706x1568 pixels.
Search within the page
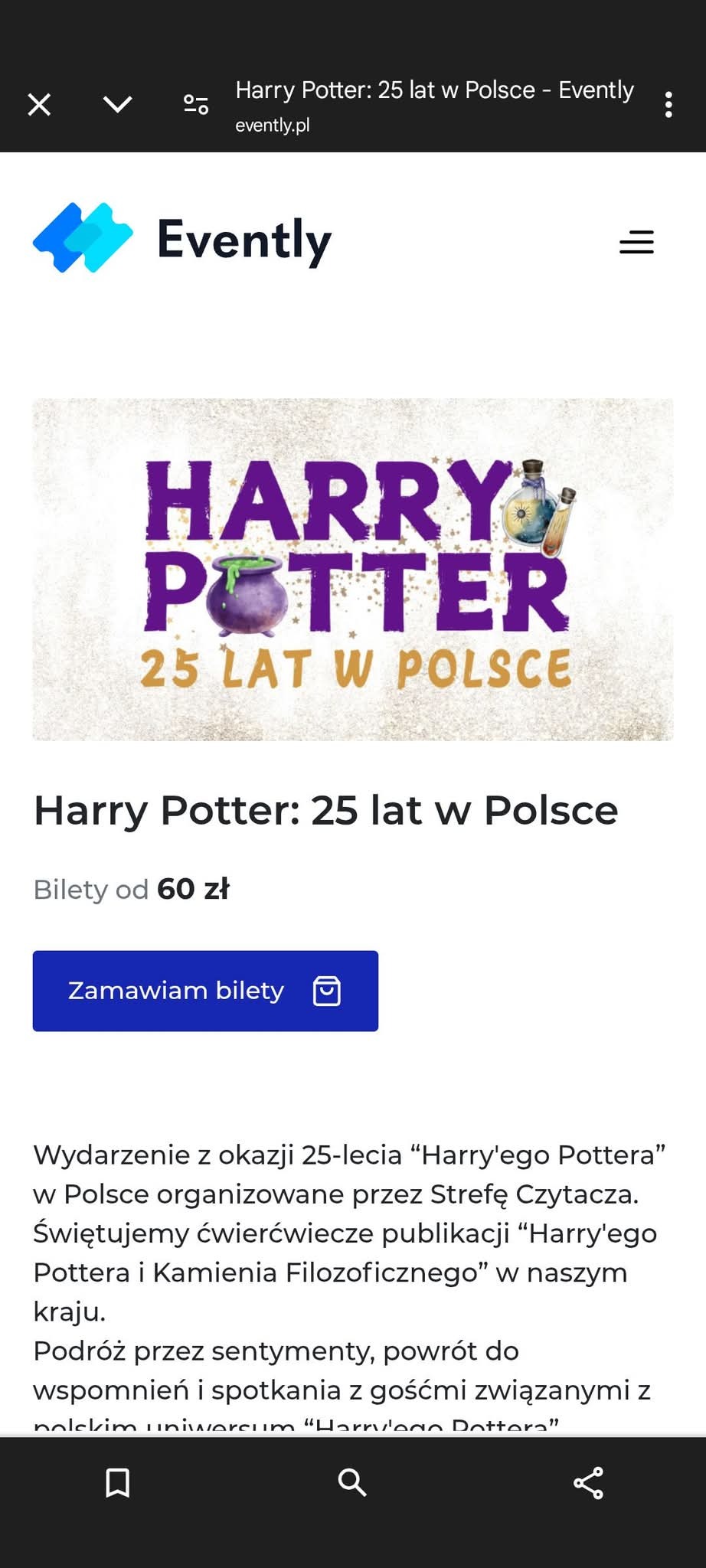352,1483
